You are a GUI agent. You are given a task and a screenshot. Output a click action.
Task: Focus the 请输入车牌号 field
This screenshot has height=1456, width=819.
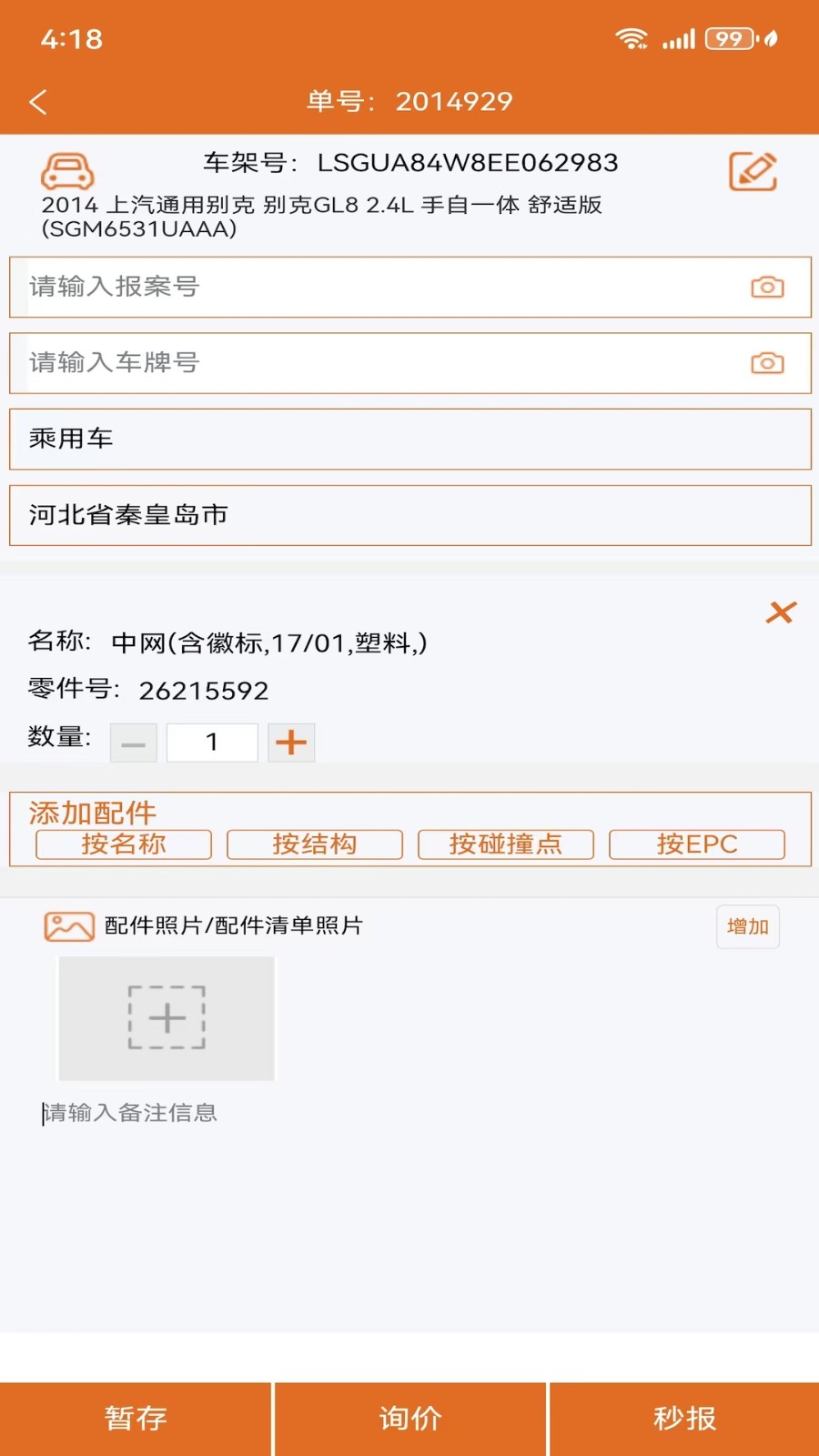click(x=364, y=363)
